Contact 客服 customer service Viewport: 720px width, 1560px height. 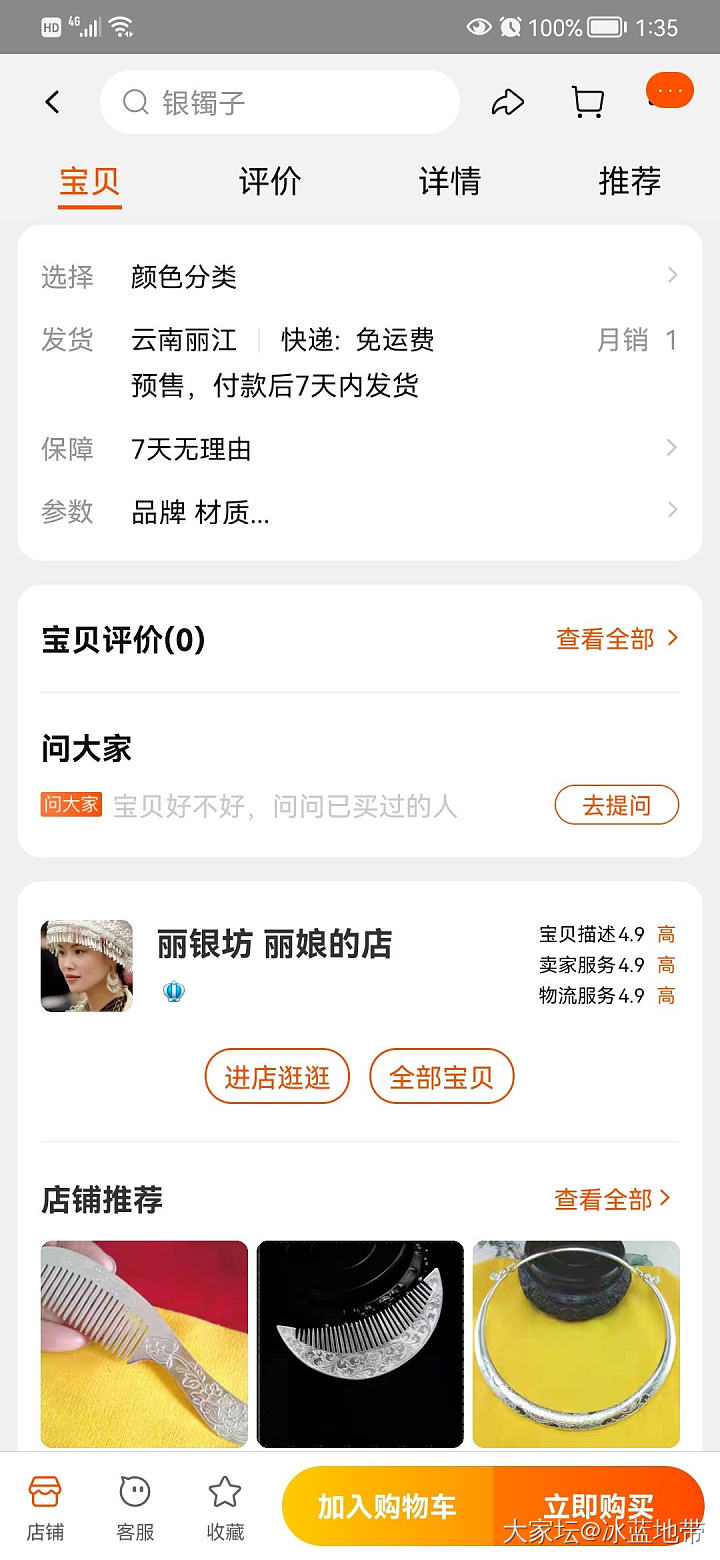tap(135, 1507)
